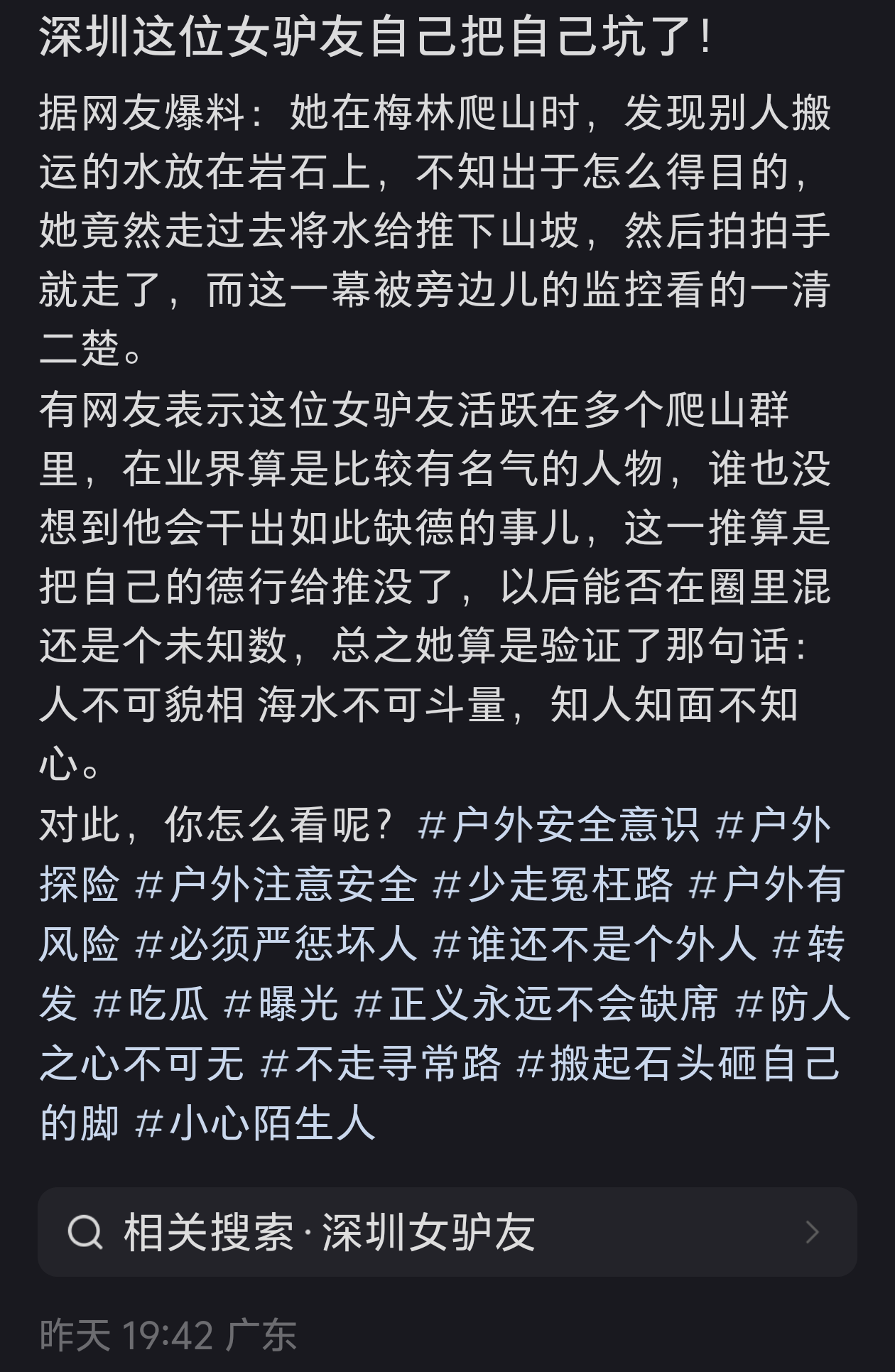Image resolution: width=895 pixels, height=1372 pixels.
Task: Open hashtag #必须严惩坏人
Action: (x=276, y=945)
